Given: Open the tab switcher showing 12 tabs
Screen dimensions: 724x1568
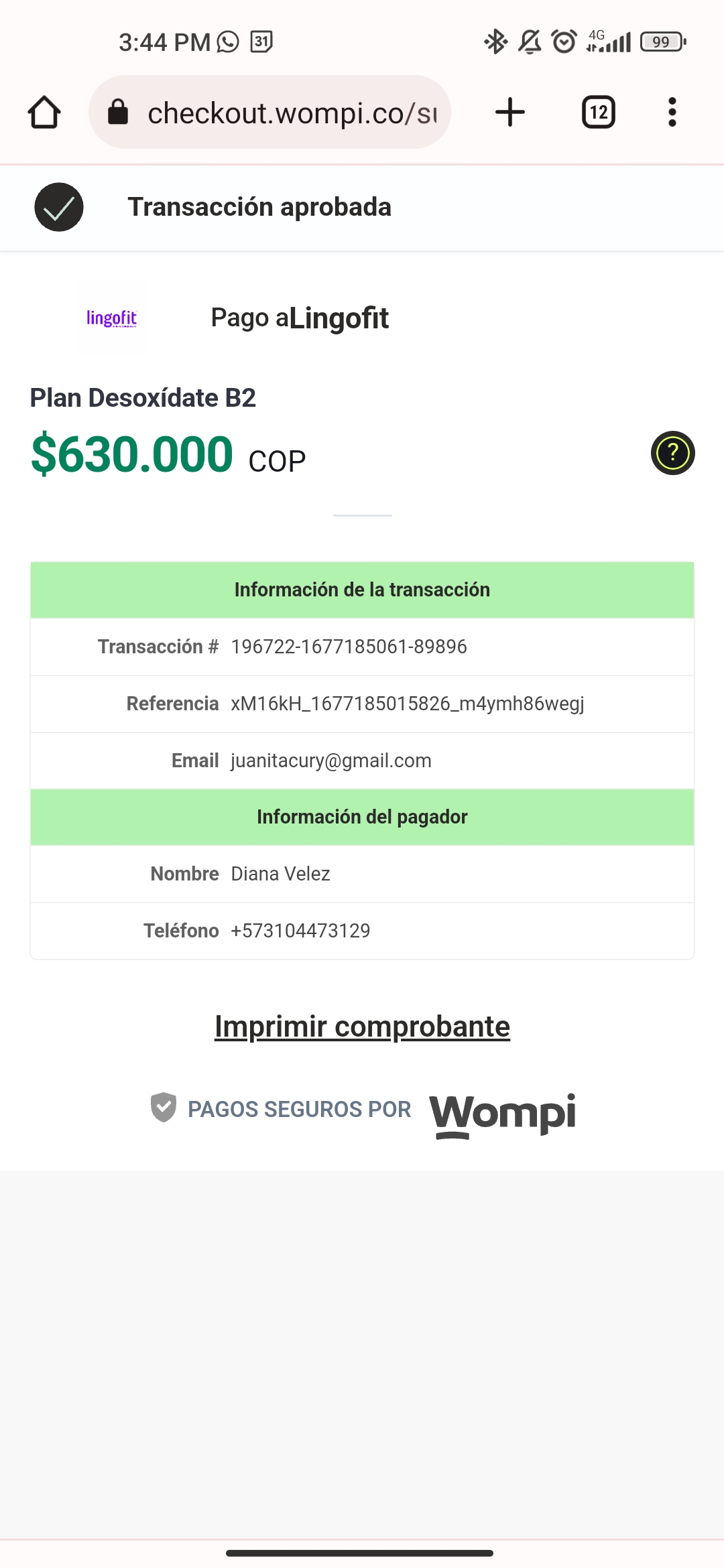Looking at the screenshot, I should (598, 112).
